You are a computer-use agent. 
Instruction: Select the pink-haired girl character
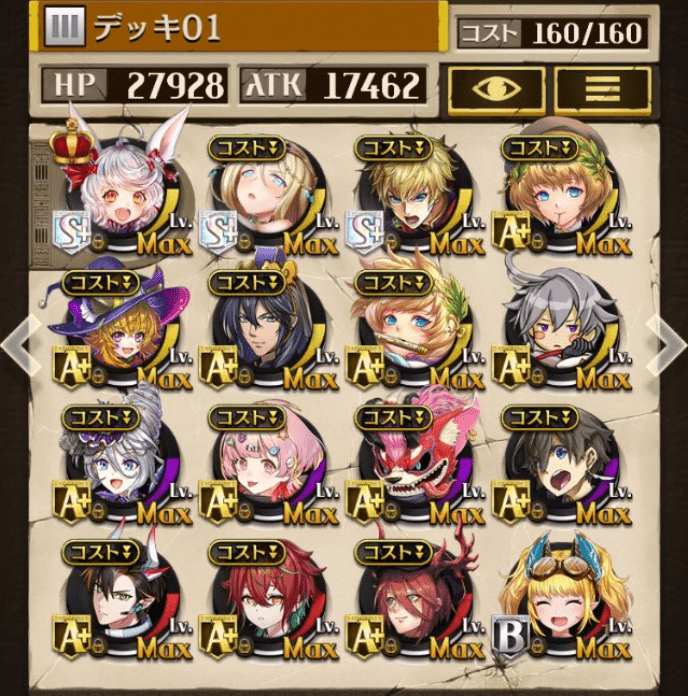tap(263, 465)
